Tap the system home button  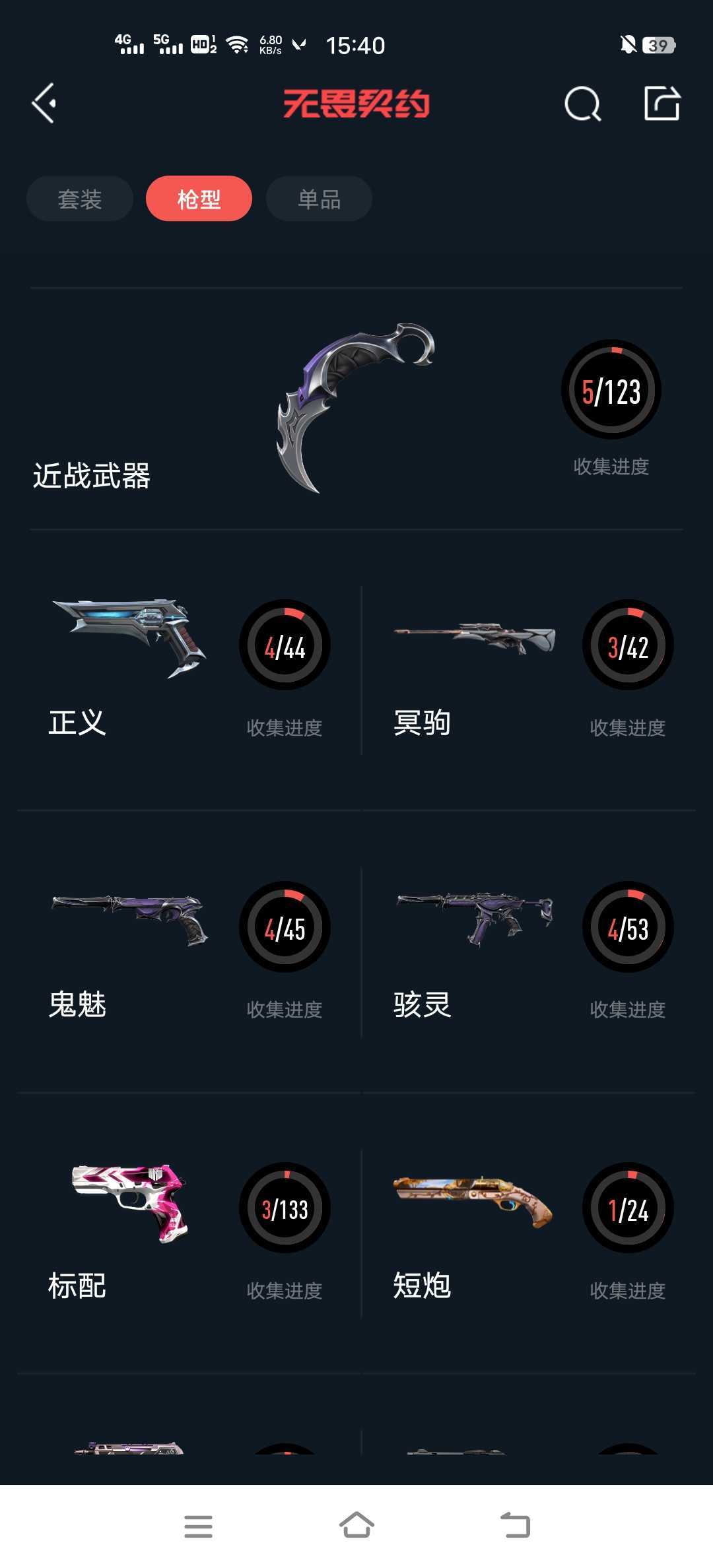coord(356,1525)
